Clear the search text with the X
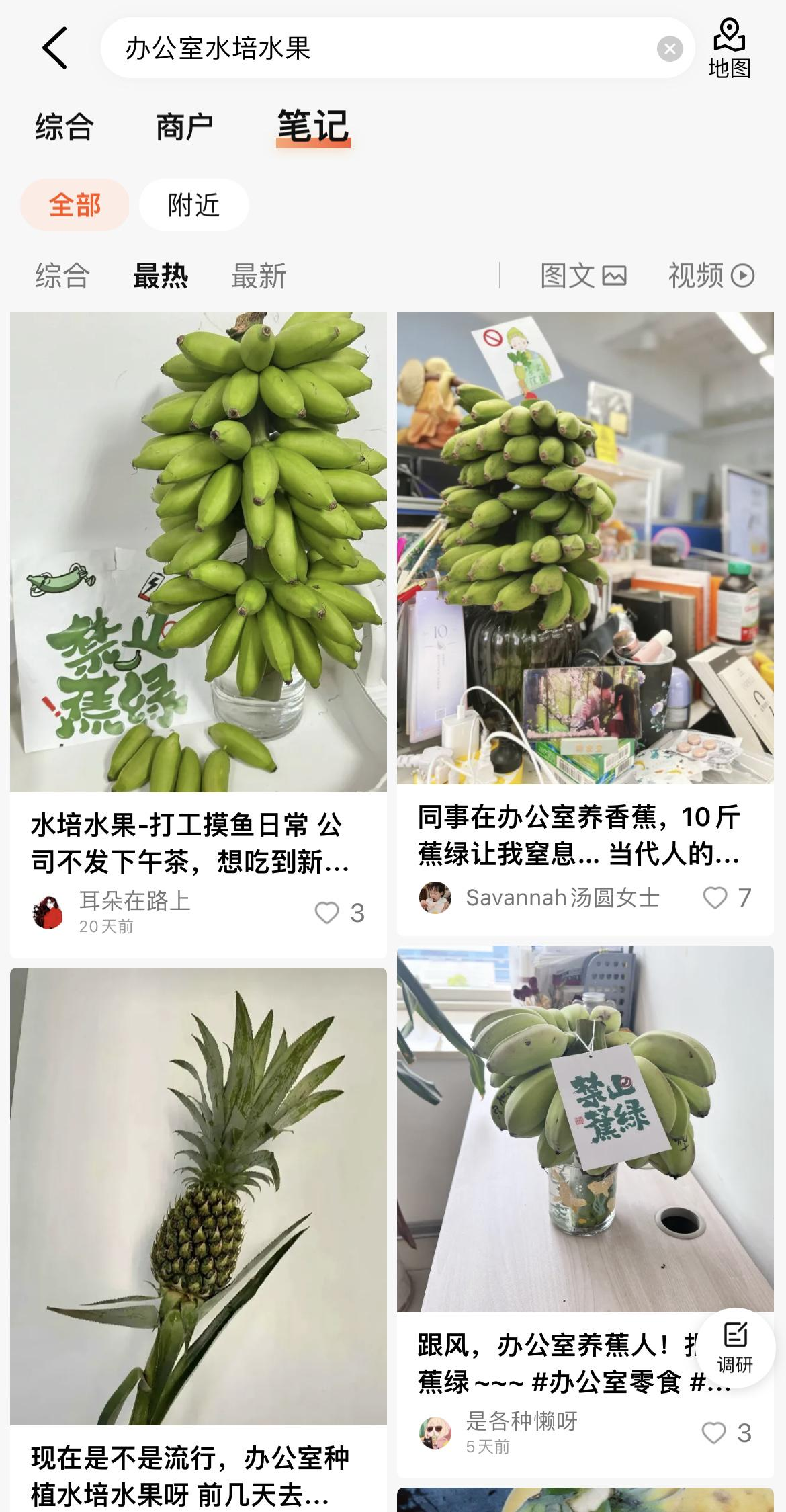Viewport: 786px width, 1512px height. click(669, 48)
